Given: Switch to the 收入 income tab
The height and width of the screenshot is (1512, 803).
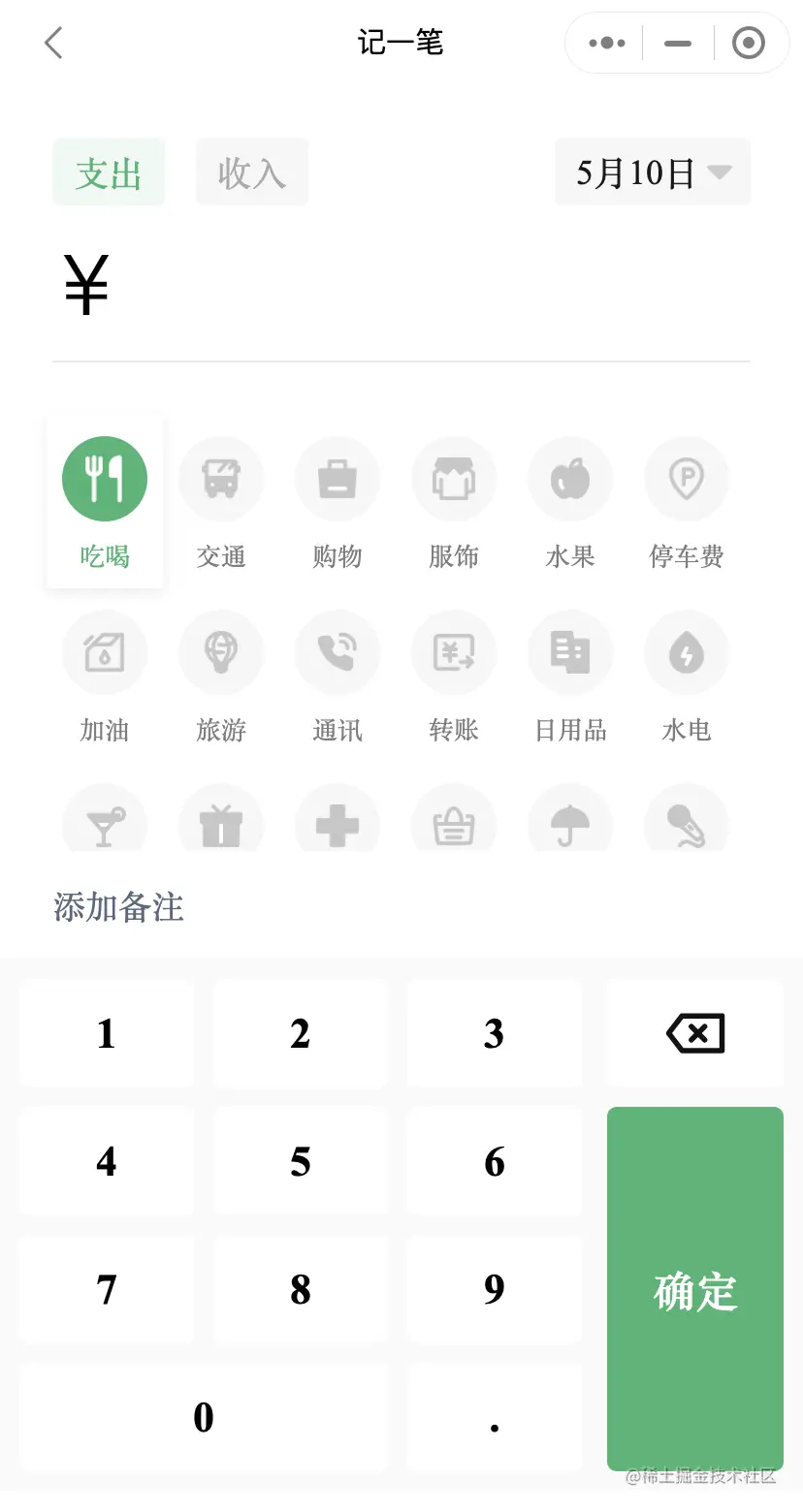Looking at the screenshot, I should [252, 172].
